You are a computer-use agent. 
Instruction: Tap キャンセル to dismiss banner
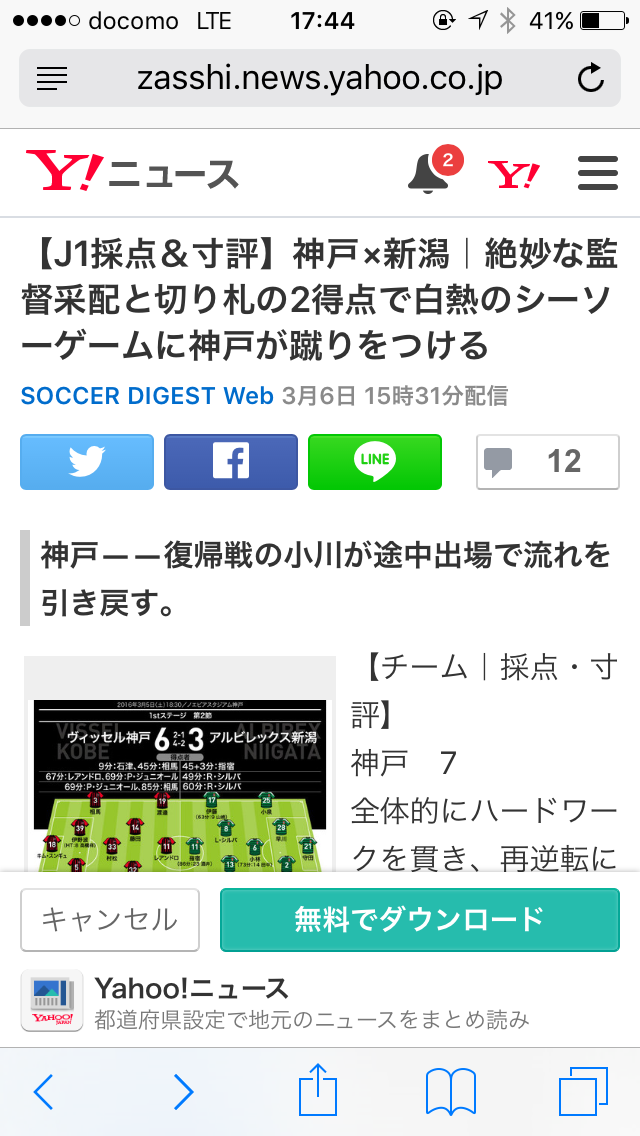(x=109, y=918)
